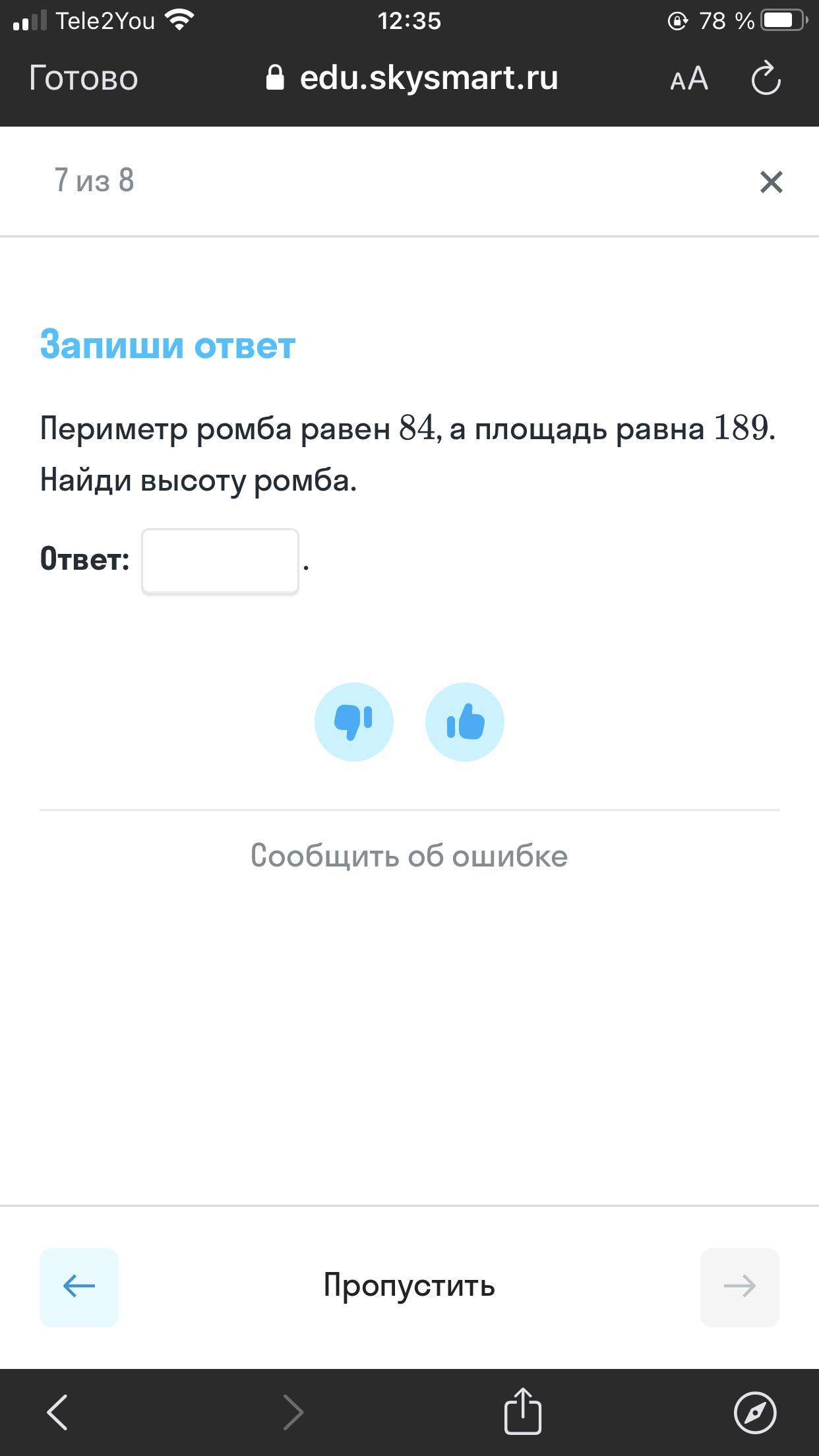Skip this question with Пропустить
Screen dimensions: 819x1456
click(x=409, y=1286)
